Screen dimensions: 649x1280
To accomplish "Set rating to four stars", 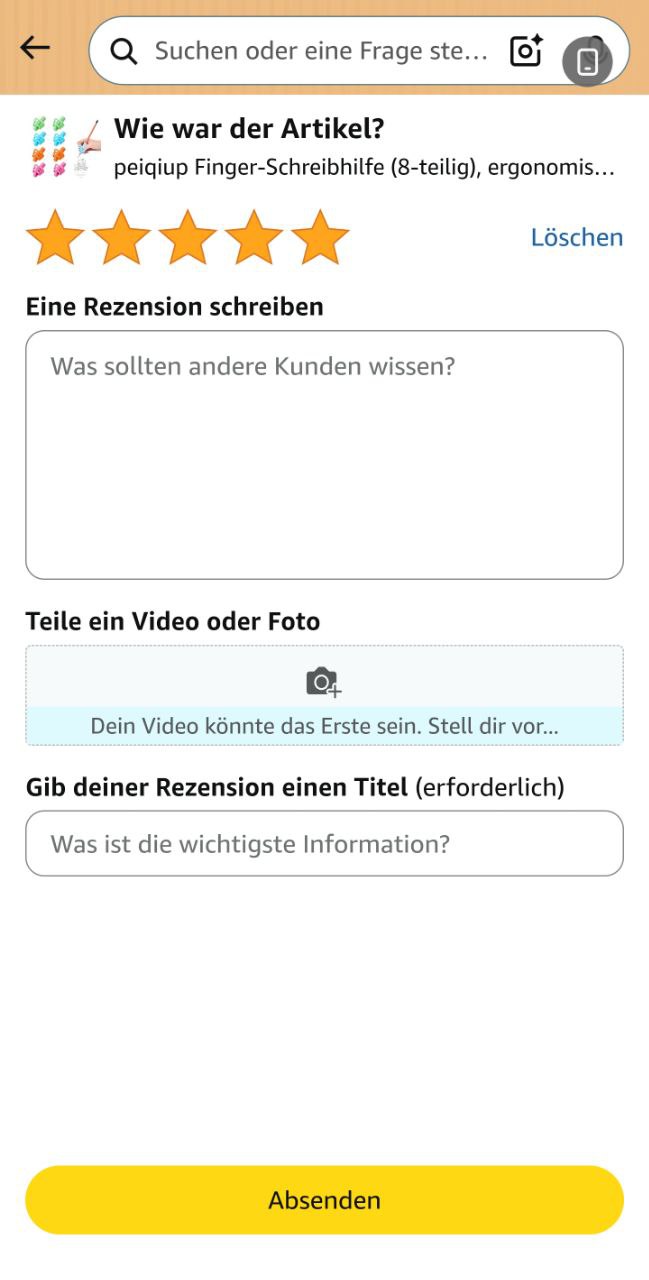I will point(254,238).
